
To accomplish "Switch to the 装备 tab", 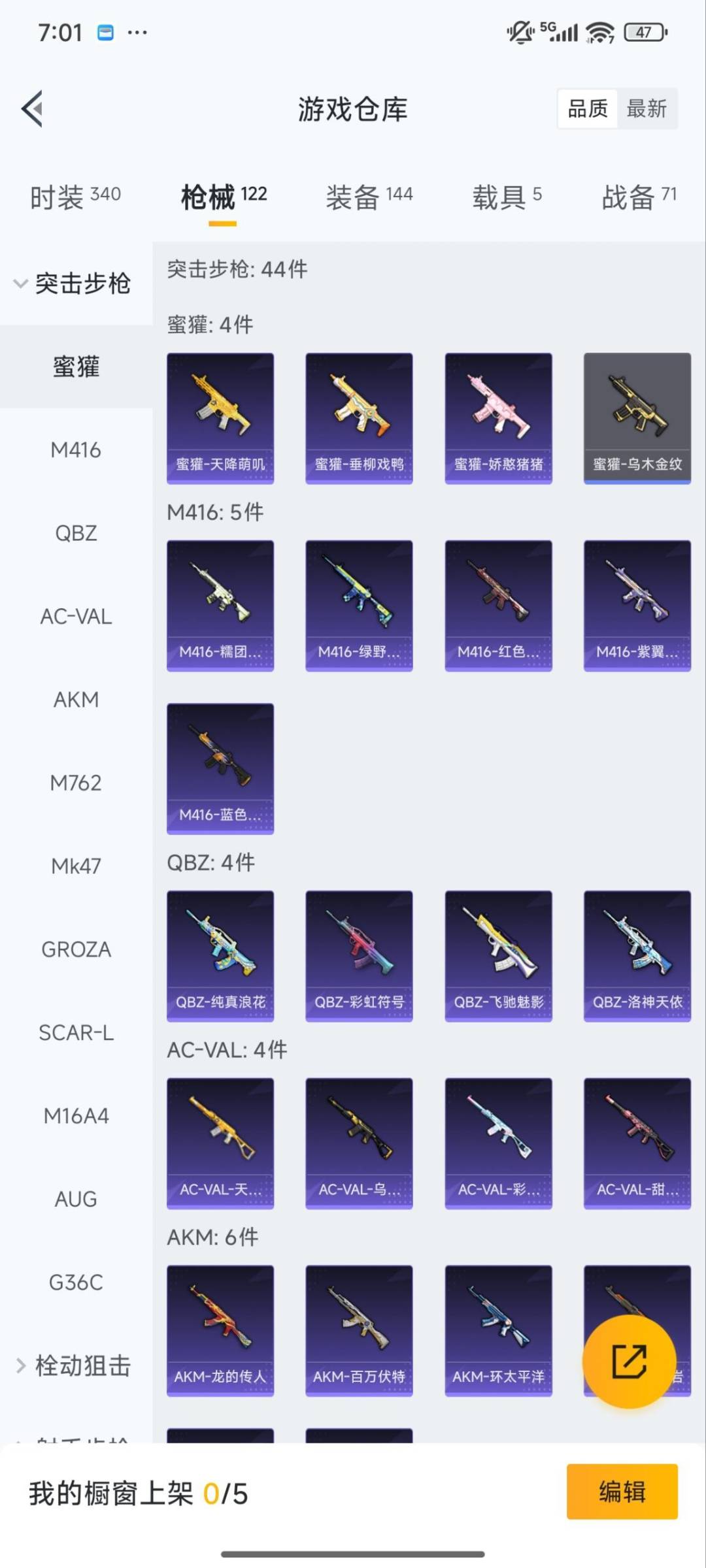I will coord(369,197).
